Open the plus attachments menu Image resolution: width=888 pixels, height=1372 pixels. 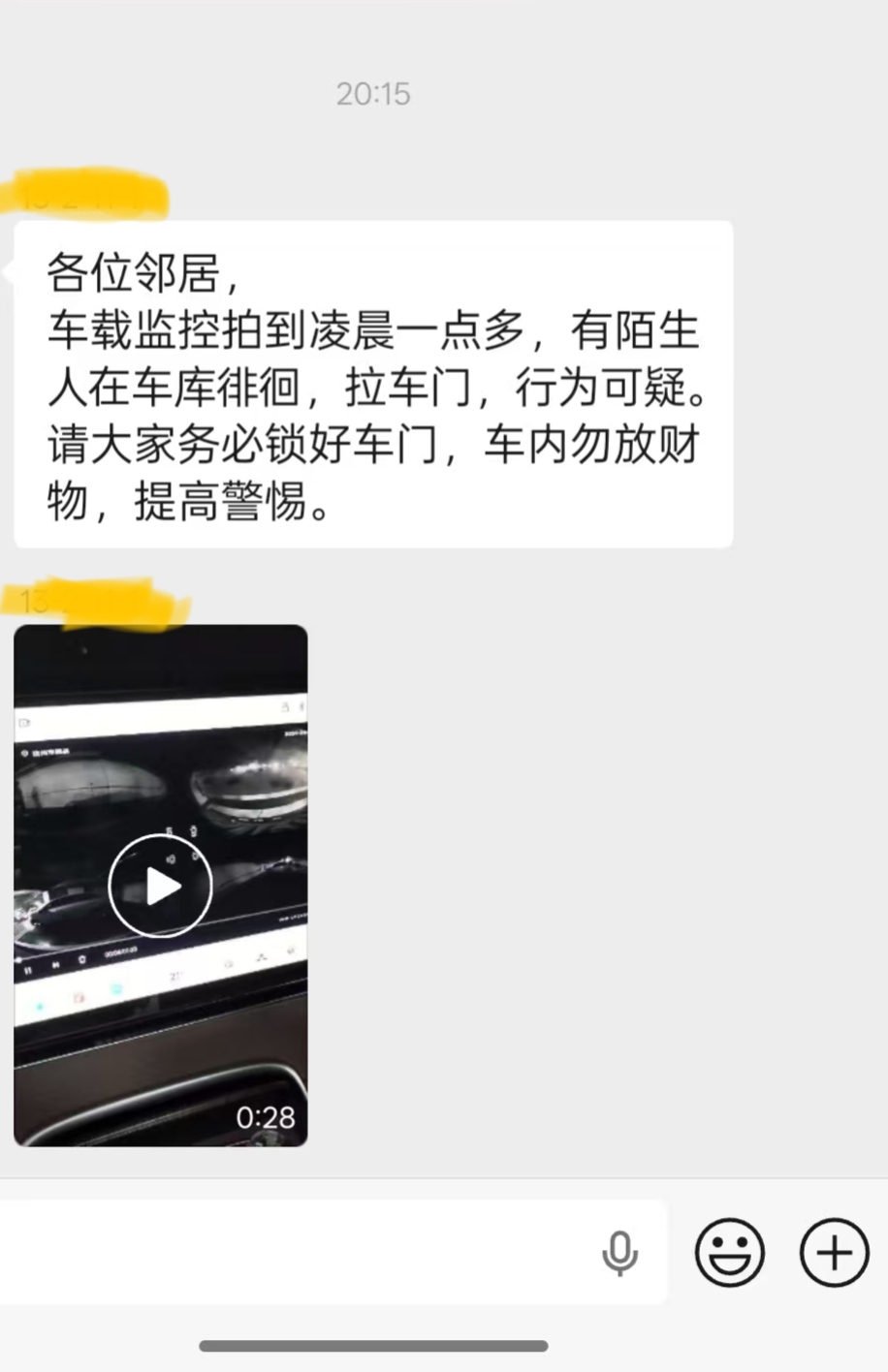[834, 1253]
